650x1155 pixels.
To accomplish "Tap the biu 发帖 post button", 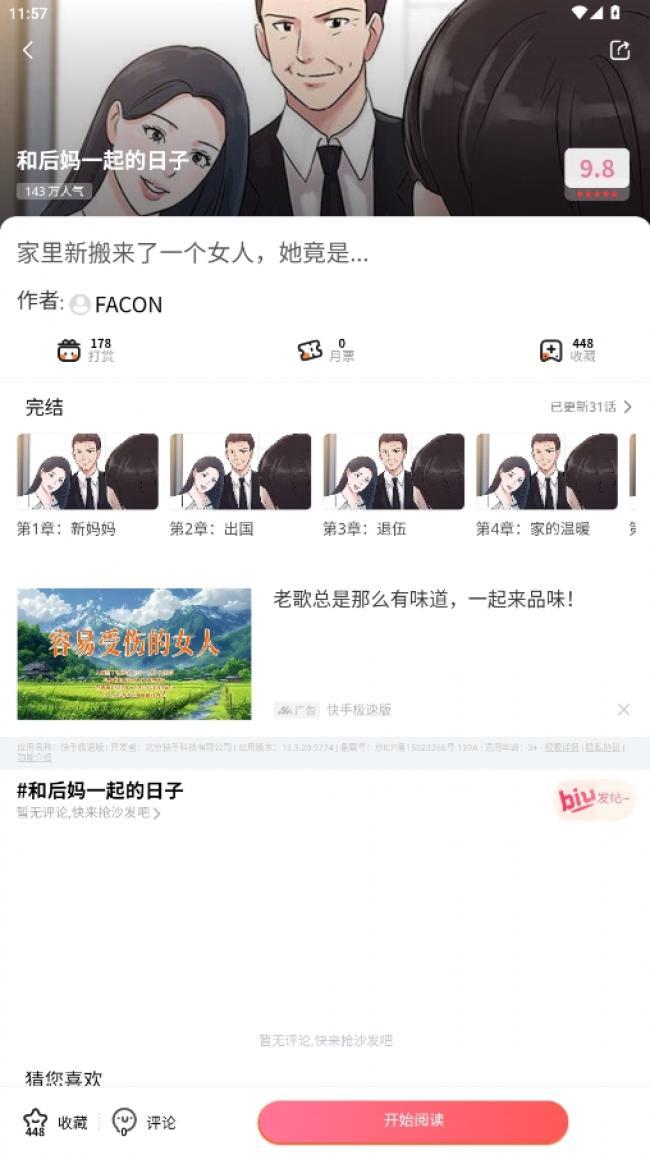I will tap(594, 800).
